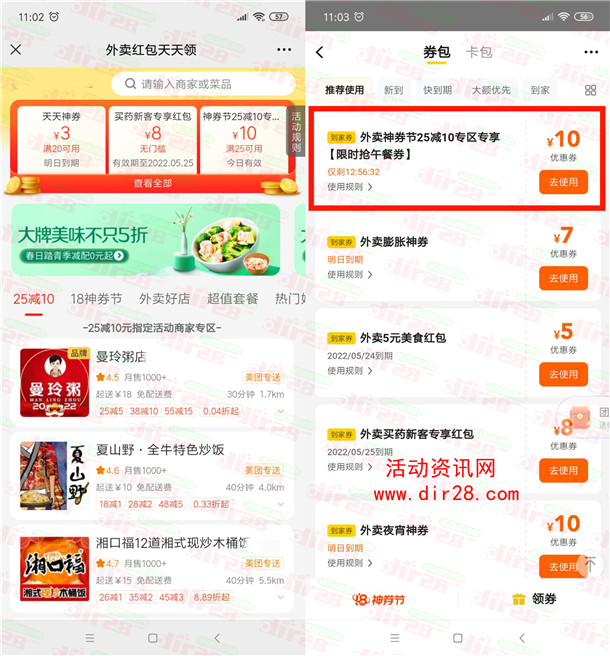Close the 外卖红包天天领 page

coord(16,49)
